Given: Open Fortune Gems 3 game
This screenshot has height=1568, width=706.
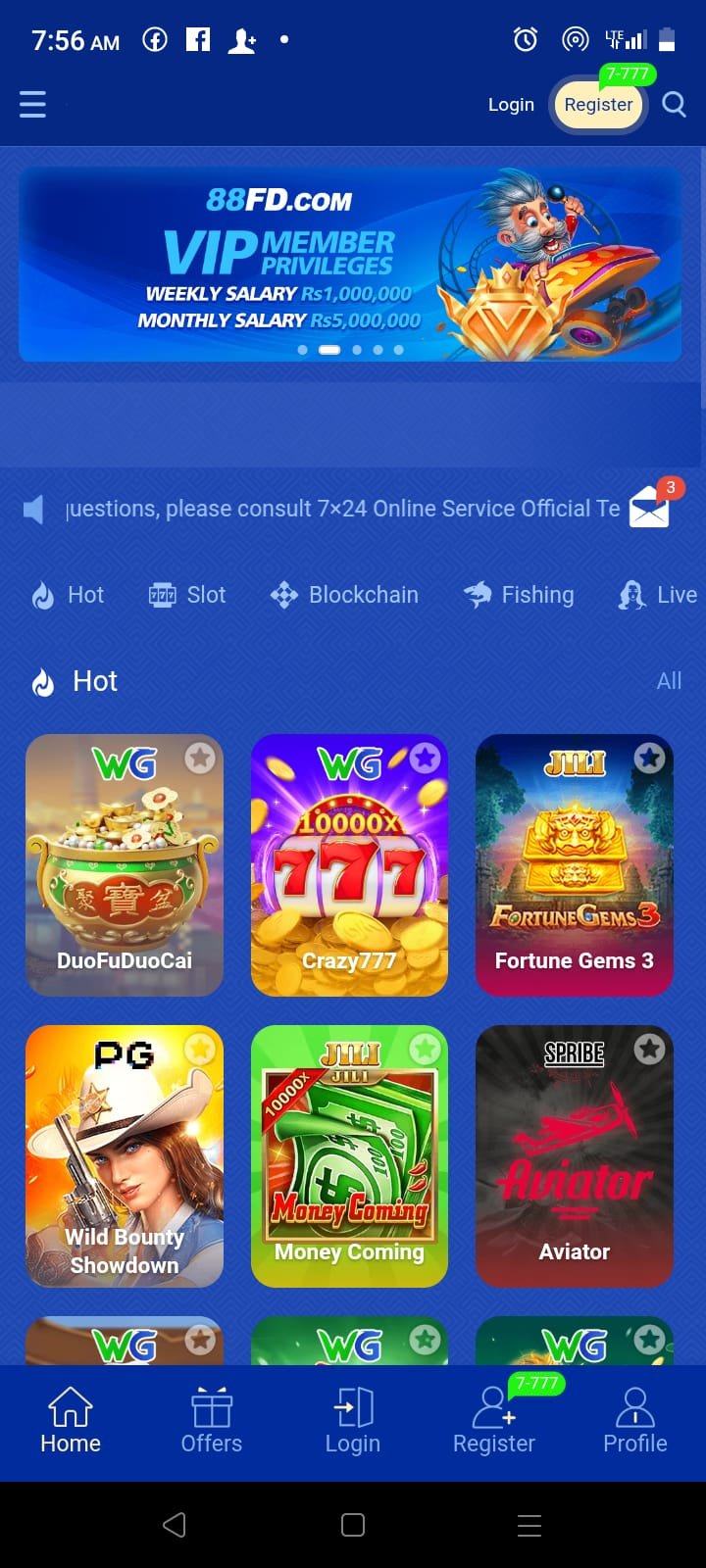Looking at the screenshot, I should [x=575, y=864].
